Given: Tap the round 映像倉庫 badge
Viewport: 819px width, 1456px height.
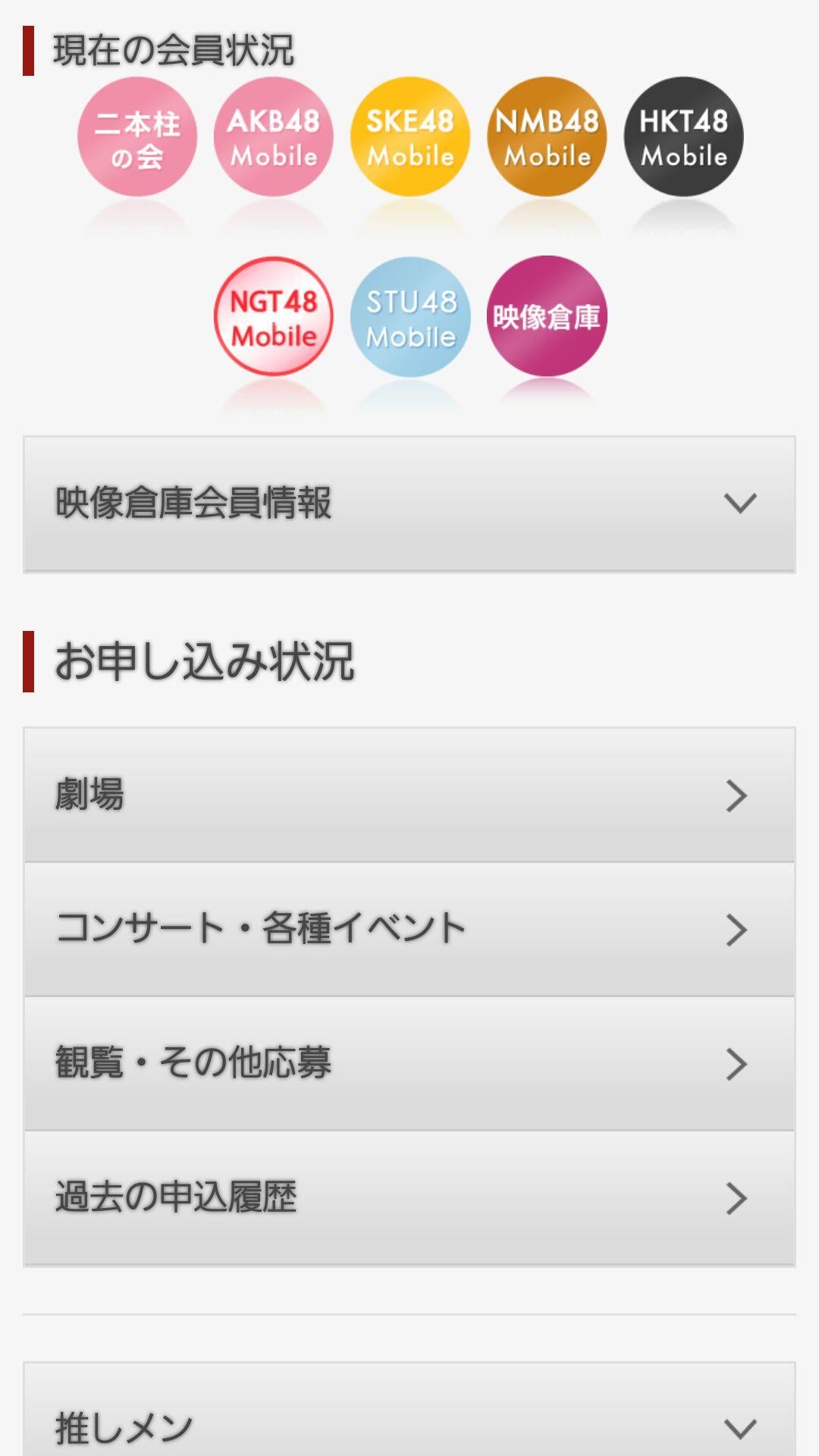Looking at the screenshot, I should [547, 317].
